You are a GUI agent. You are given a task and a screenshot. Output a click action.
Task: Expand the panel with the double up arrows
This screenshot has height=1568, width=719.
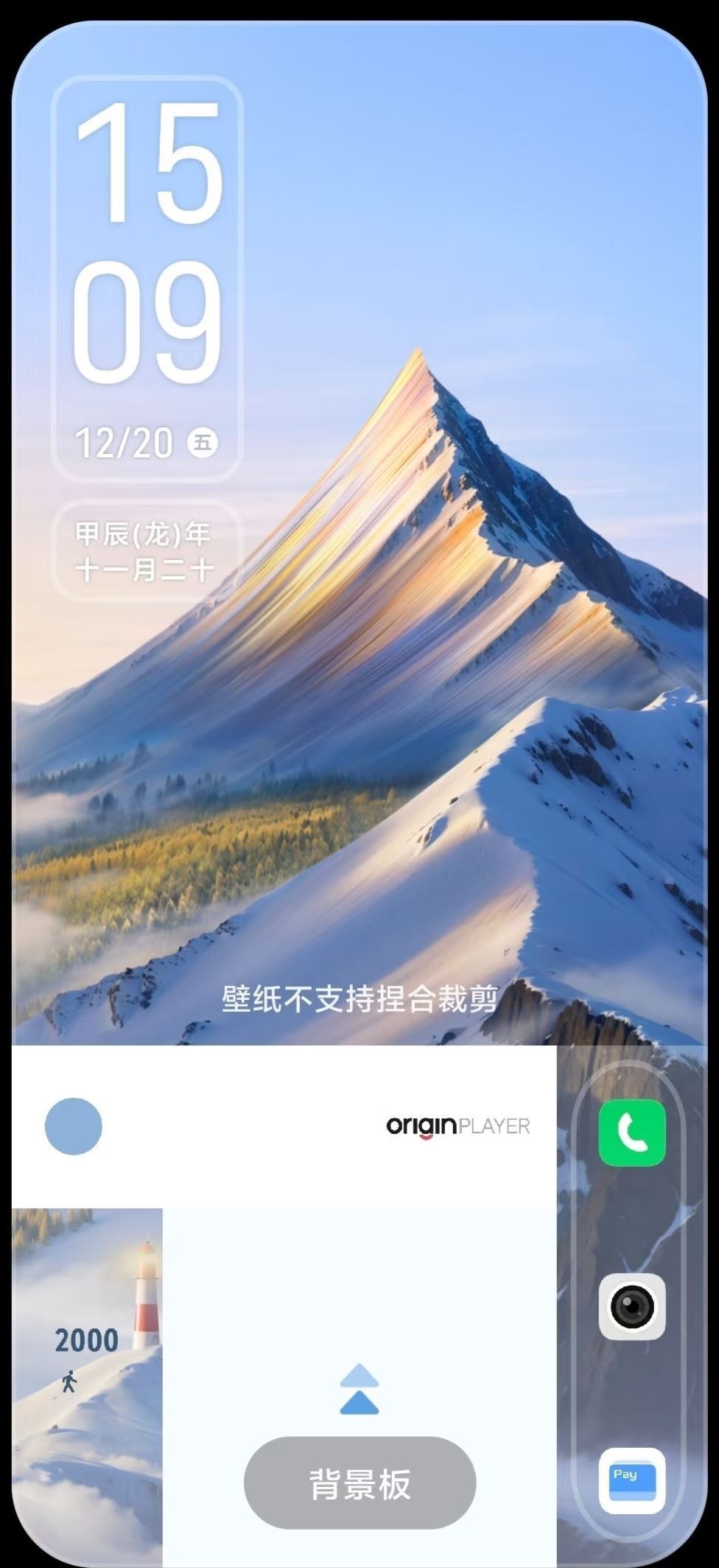[x=359, y=1389]
